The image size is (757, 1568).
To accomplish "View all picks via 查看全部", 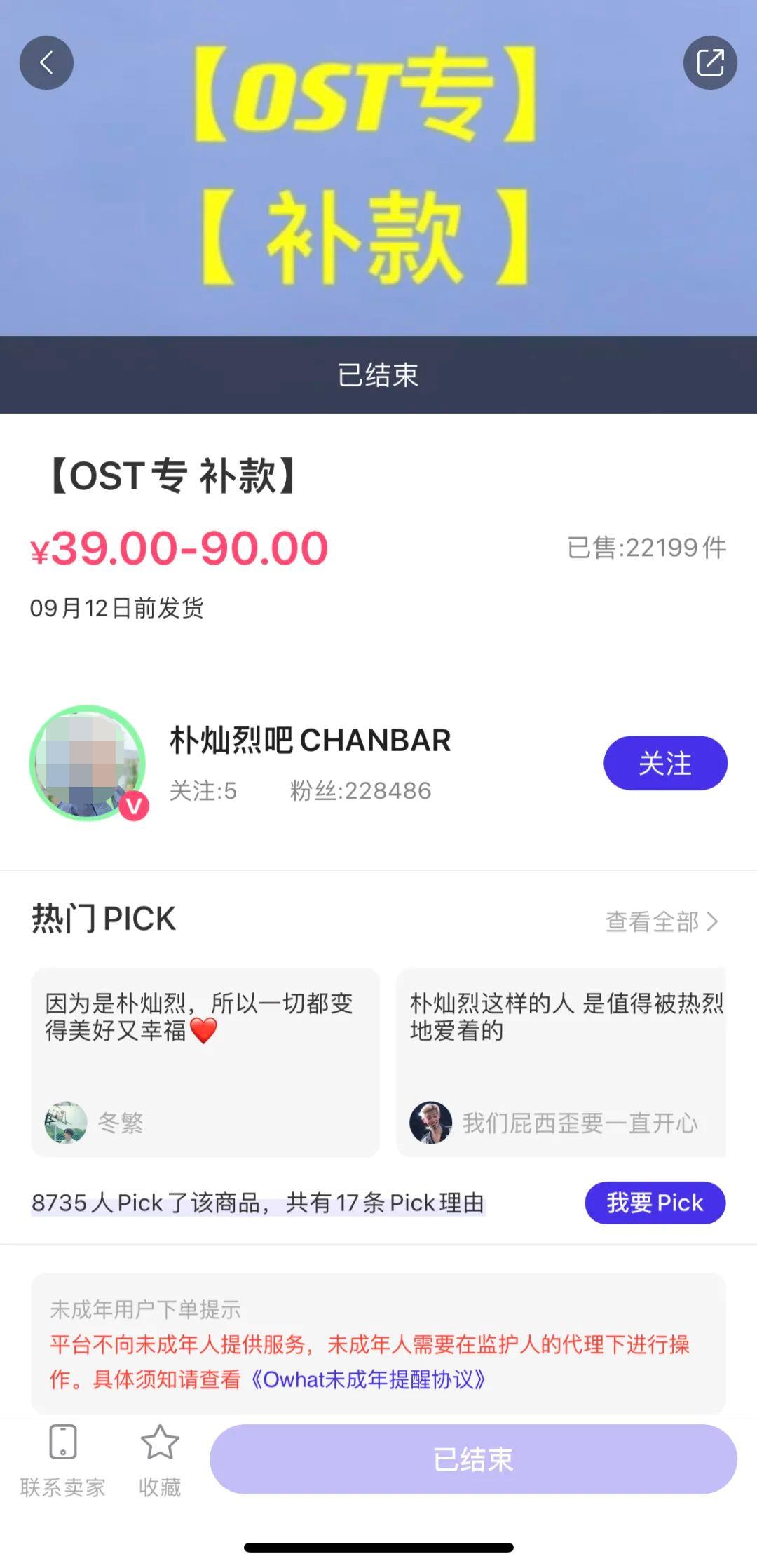I will pos(662,921).
